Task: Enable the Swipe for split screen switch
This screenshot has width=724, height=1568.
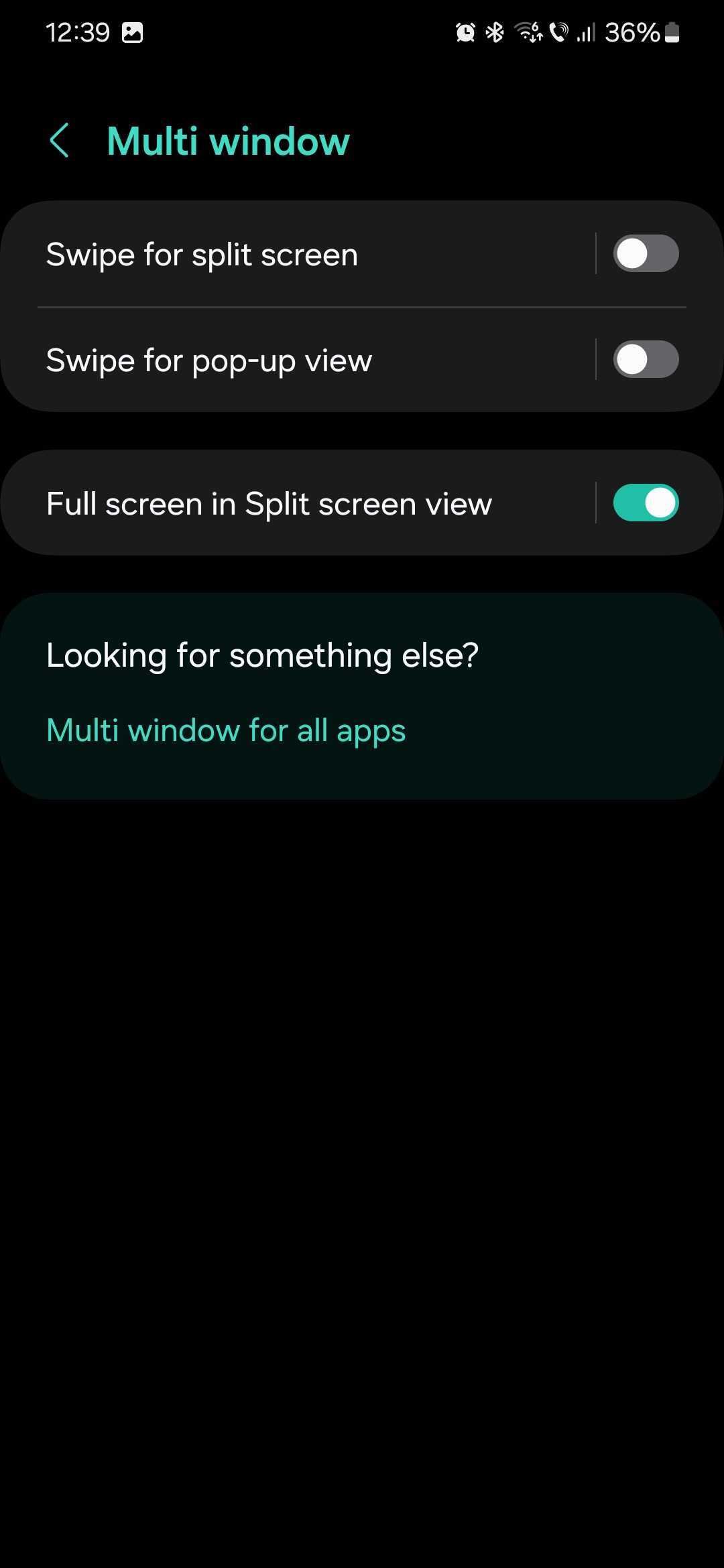Action: (645, 254)
